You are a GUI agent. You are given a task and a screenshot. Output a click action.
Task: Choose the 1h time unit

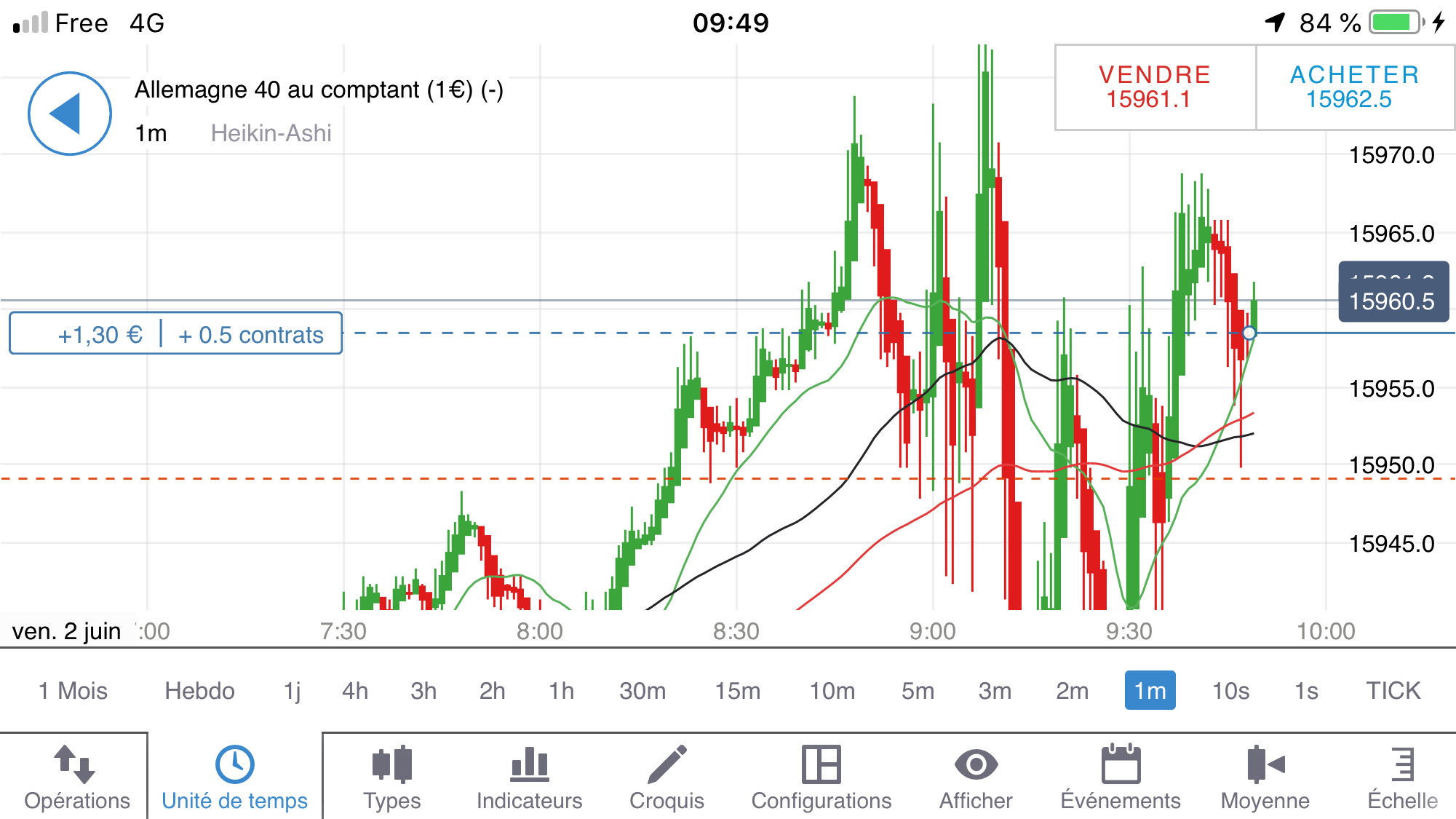coord(561,690)
